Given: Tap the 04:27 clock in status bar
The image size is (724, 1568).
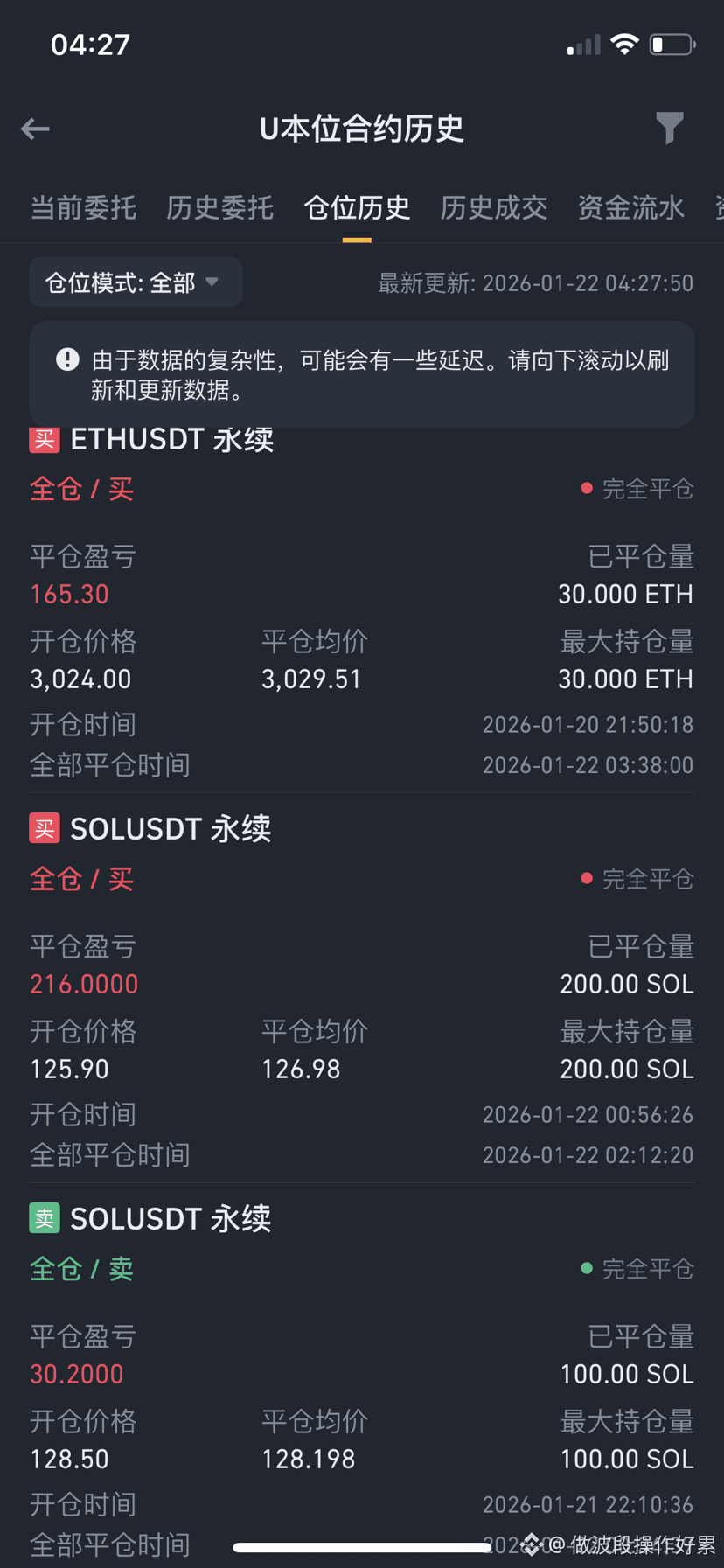Looking at the screenshot, I should coord(88,44).
